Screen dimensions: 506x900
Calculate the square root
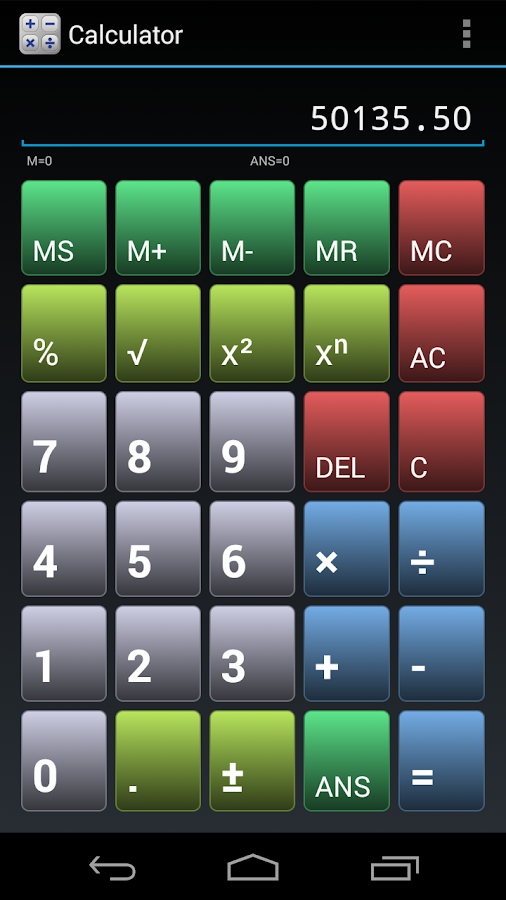pyautogui.click(x=158, y=333)
